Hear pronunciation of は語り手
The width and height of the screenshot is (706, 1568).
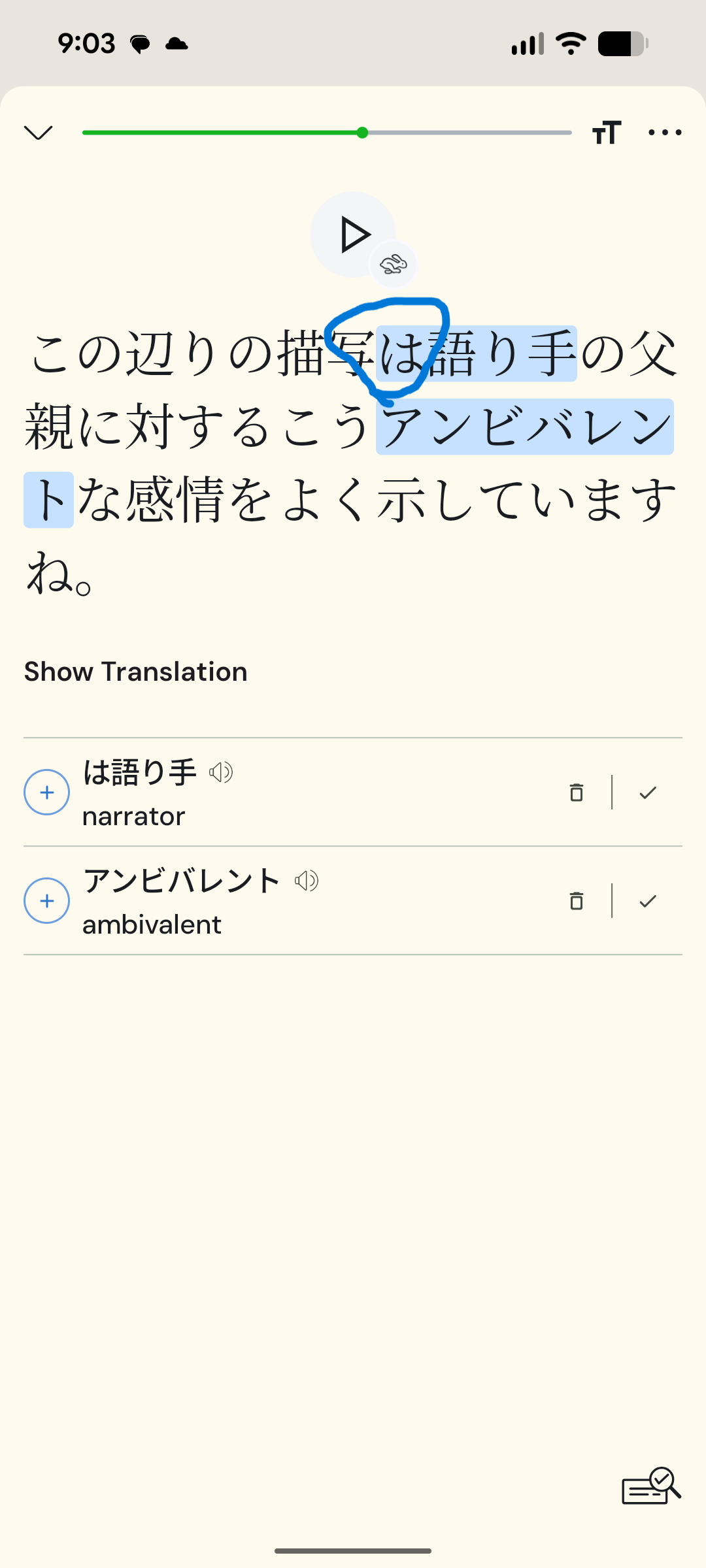pyautogui.click(x=221, y=772)
